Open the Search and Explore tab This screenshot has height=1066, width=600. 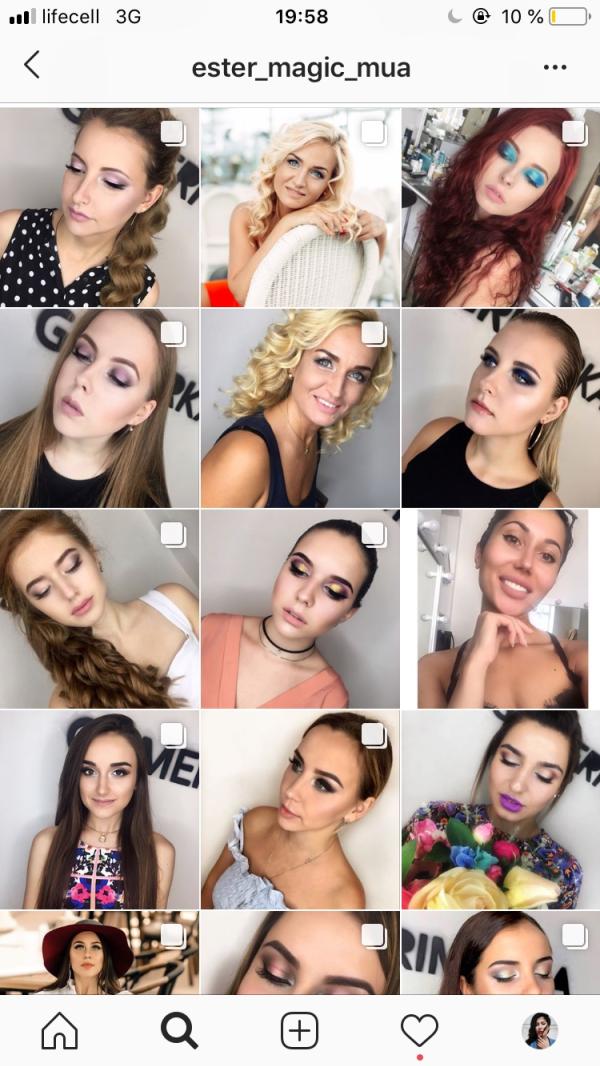(x=179, y=1030)
